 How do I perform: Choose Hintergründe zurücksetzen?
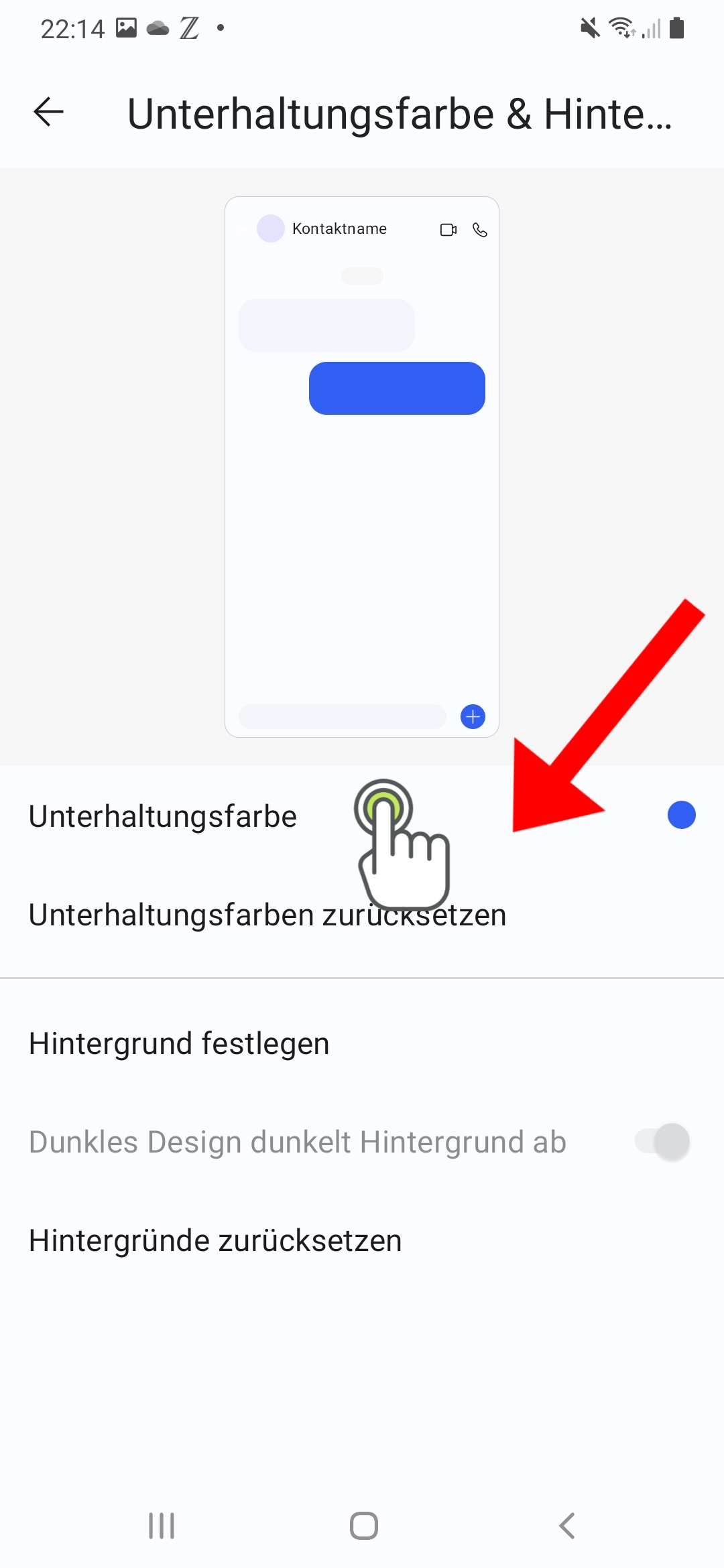(x=362, y=1240)
